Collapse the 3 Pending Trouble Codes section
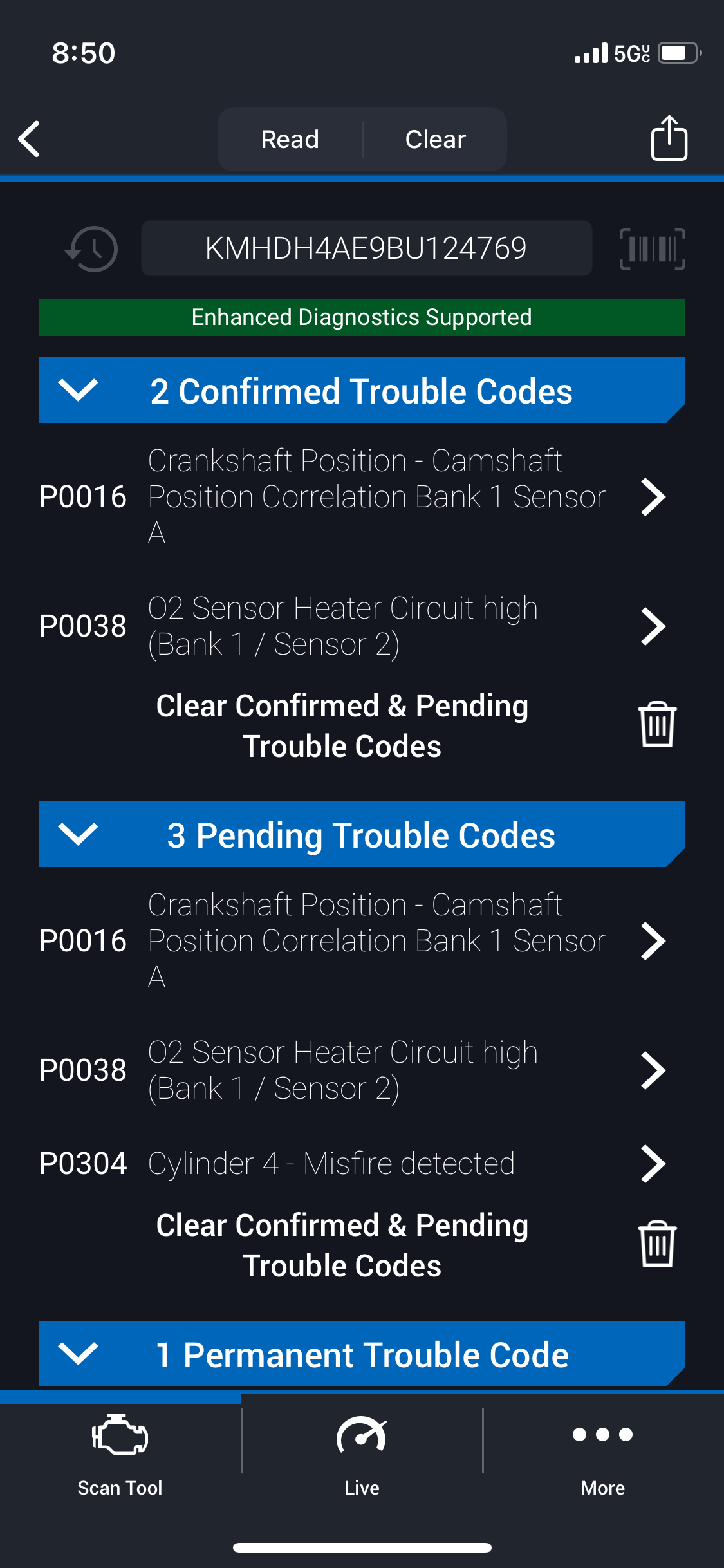This screenshot has width=724, height=1568. 78,834
